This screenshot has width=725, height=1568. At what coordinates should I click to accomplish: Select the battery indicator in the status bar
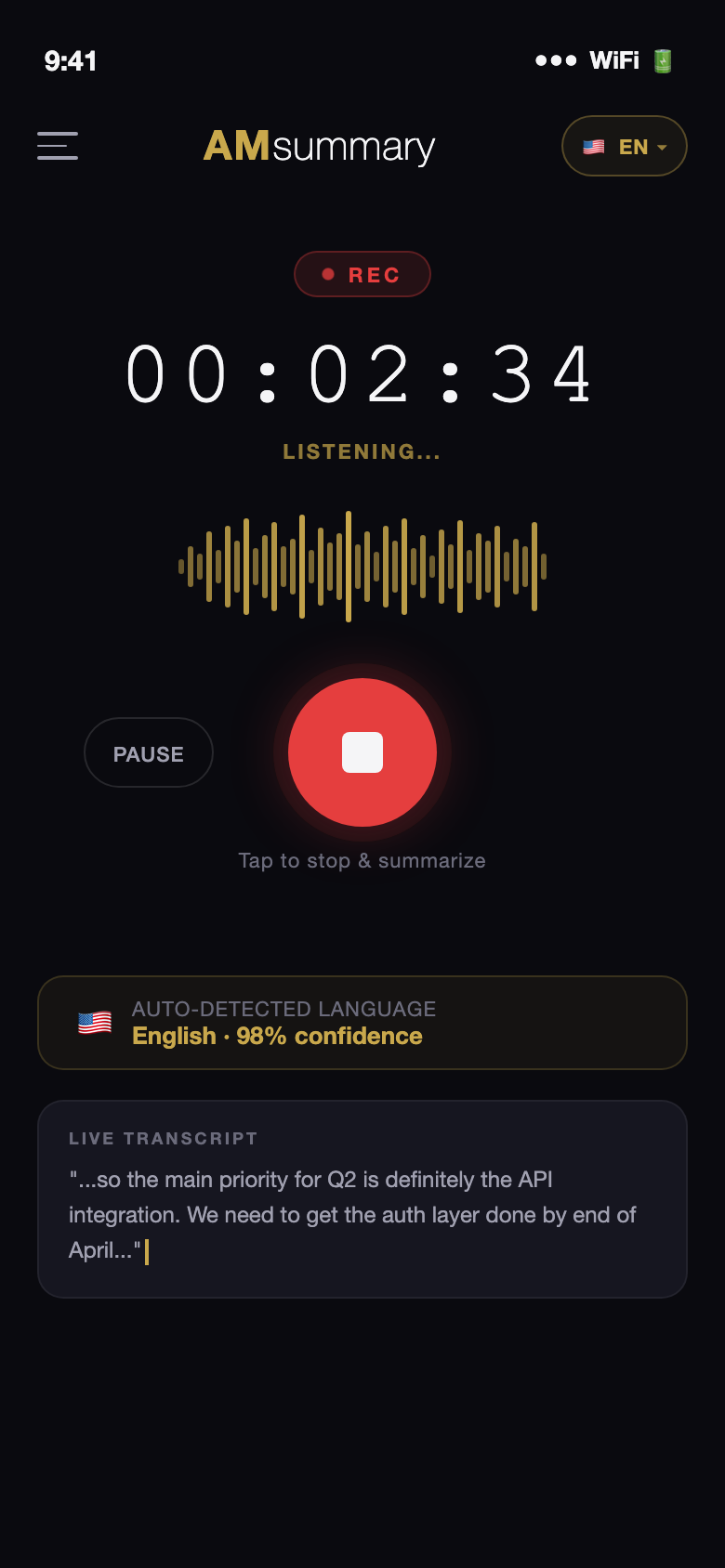click(663, 59)
